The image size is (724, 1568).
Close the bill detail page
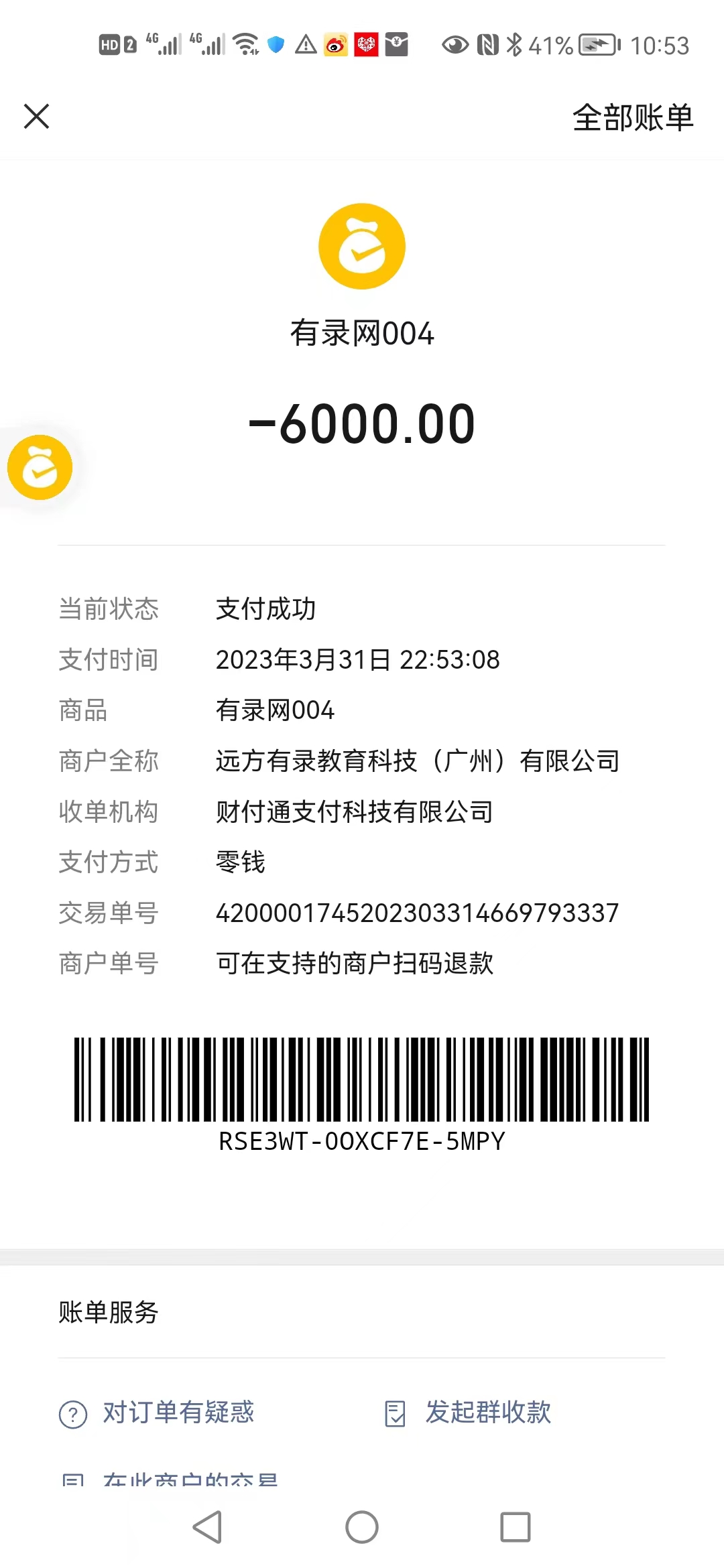[x=37, y=116]
